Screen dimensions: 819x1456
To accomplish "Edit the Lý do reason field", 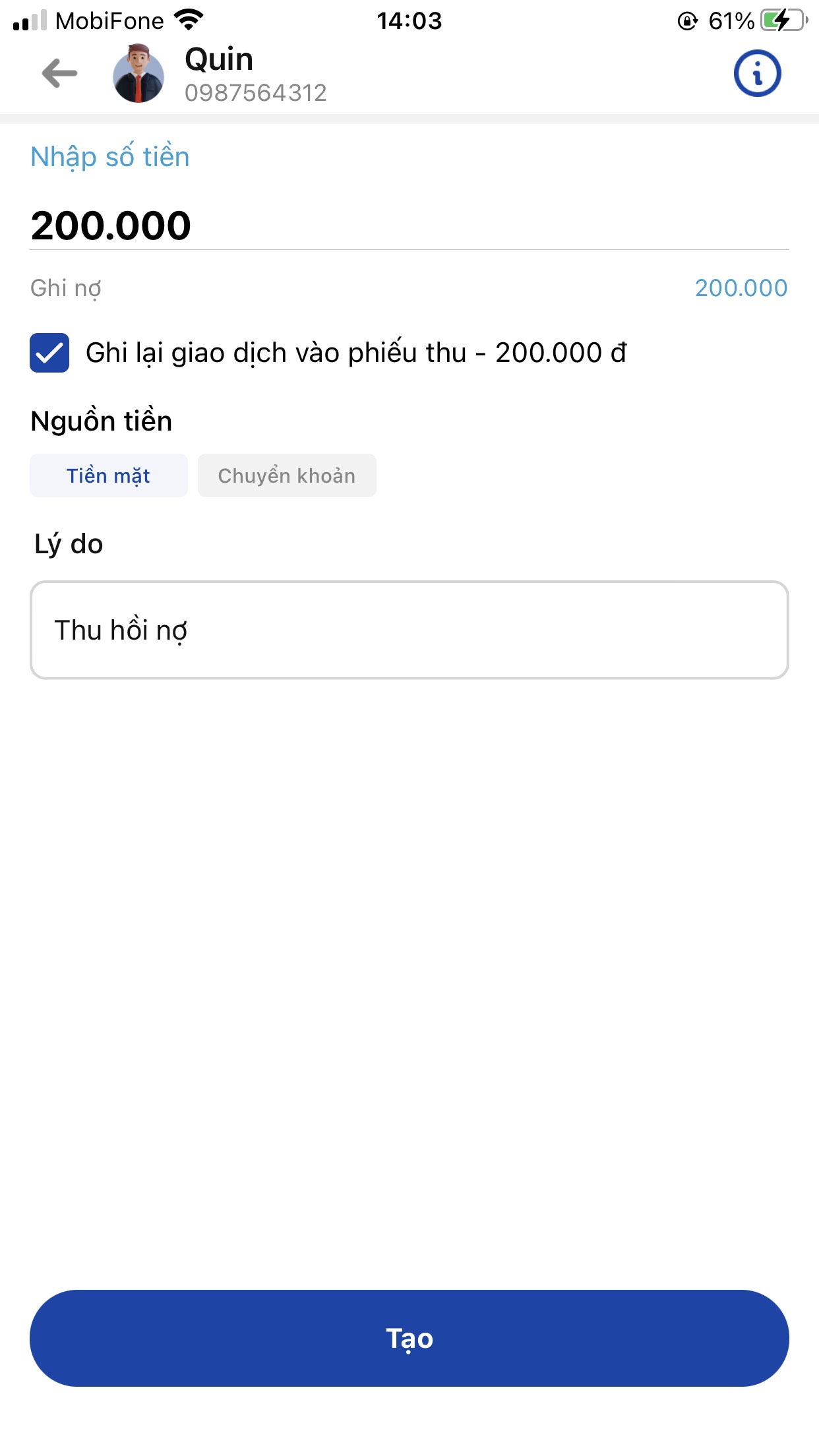I will click(409, 630).
